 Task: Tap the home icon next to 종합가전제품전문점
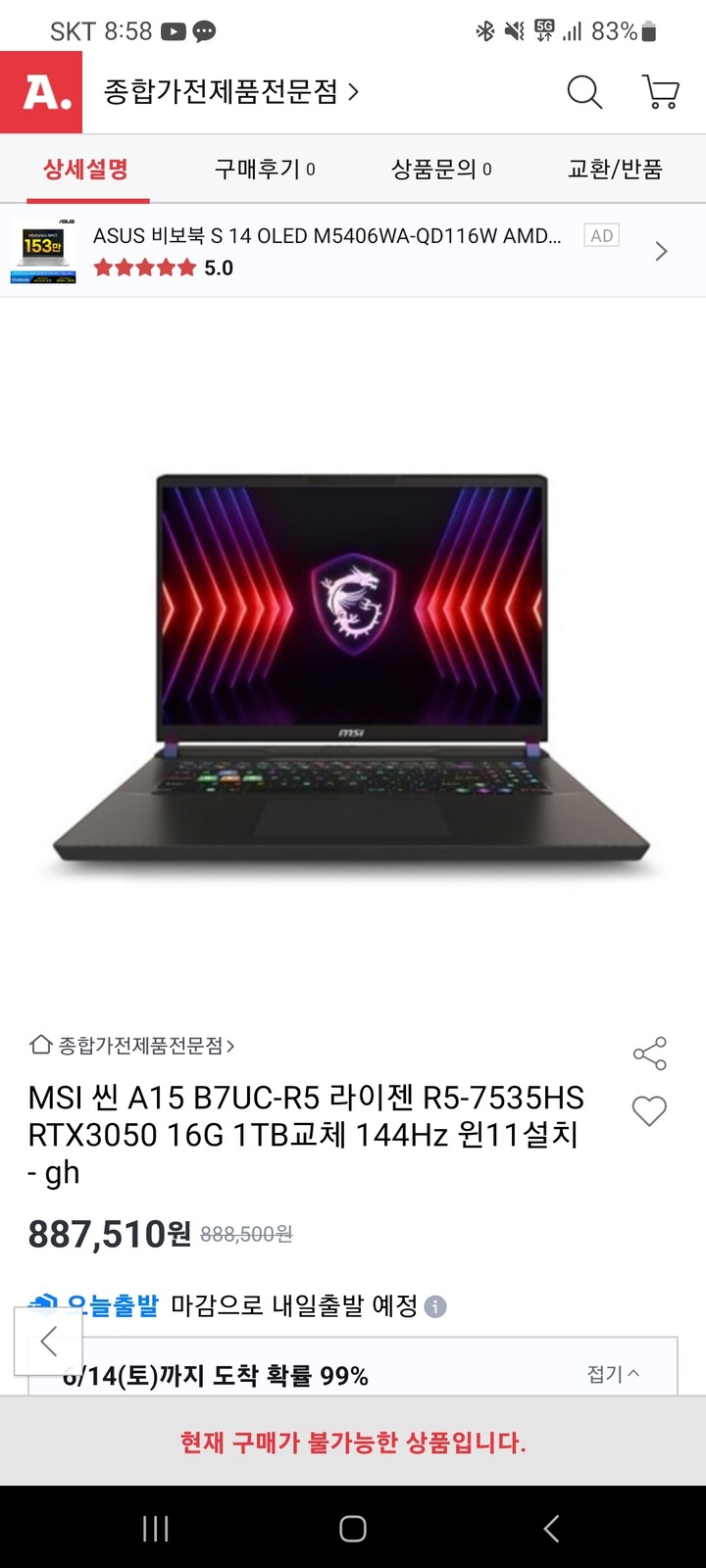coord(39,1045)
